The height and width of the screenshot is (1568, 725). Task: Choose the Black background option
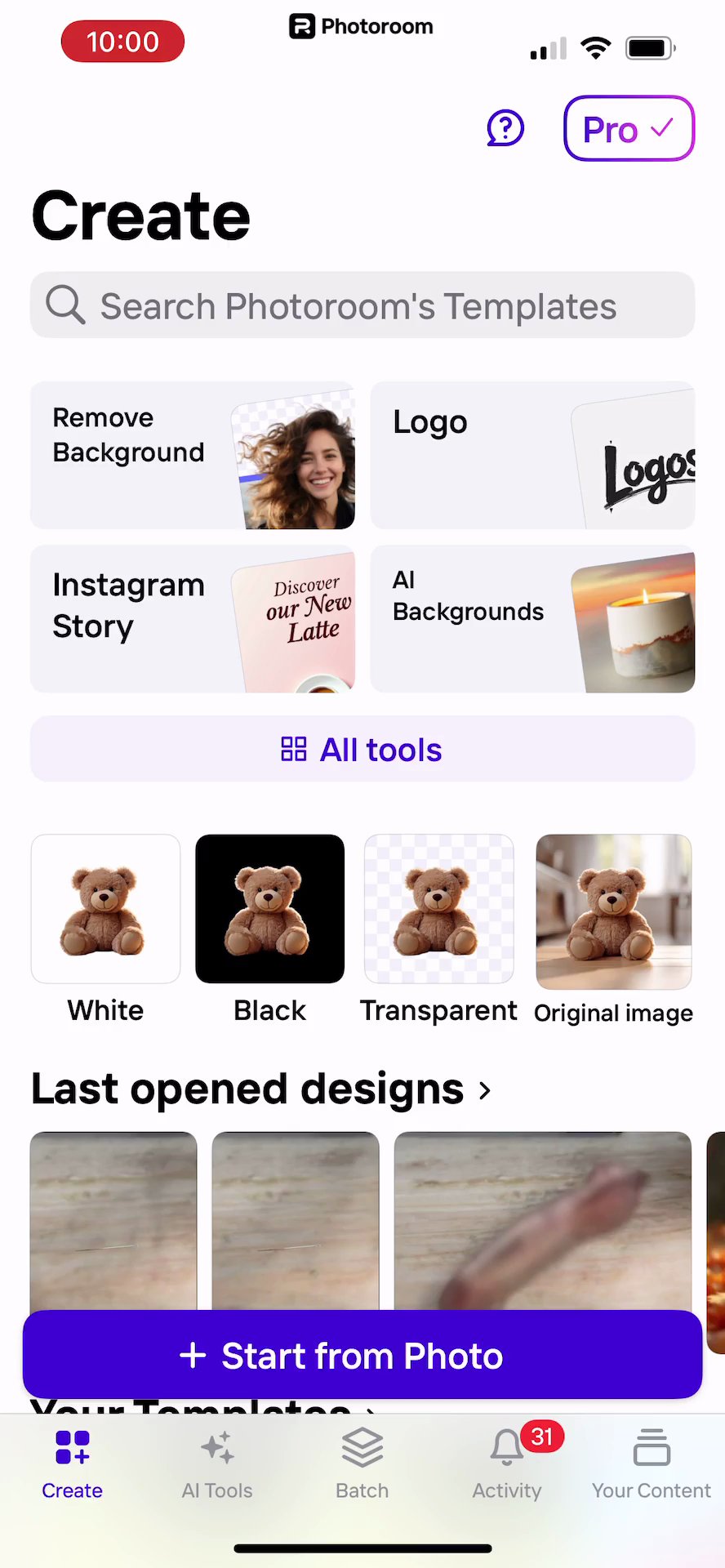pyautogui.click(x=269, y=909)
